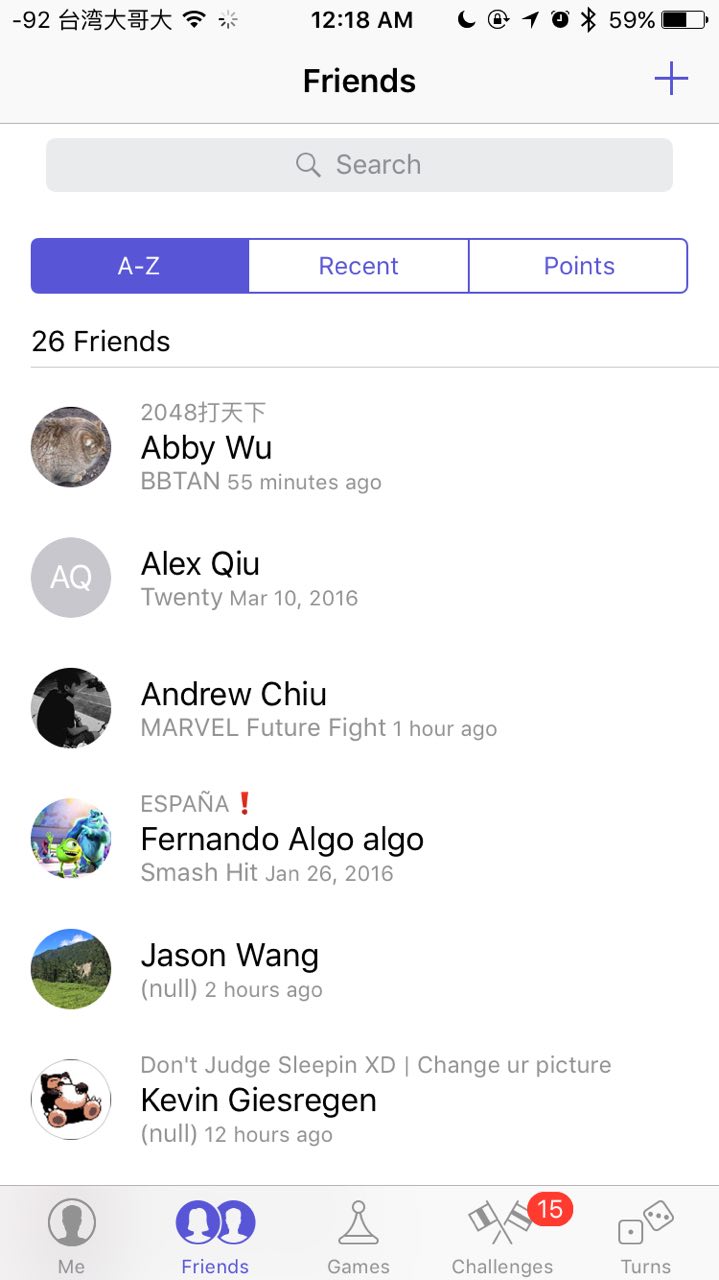Switch to the Recent segment
Image resolution: width=719 pixels, height=1280 pixels.
coord(358,266)
